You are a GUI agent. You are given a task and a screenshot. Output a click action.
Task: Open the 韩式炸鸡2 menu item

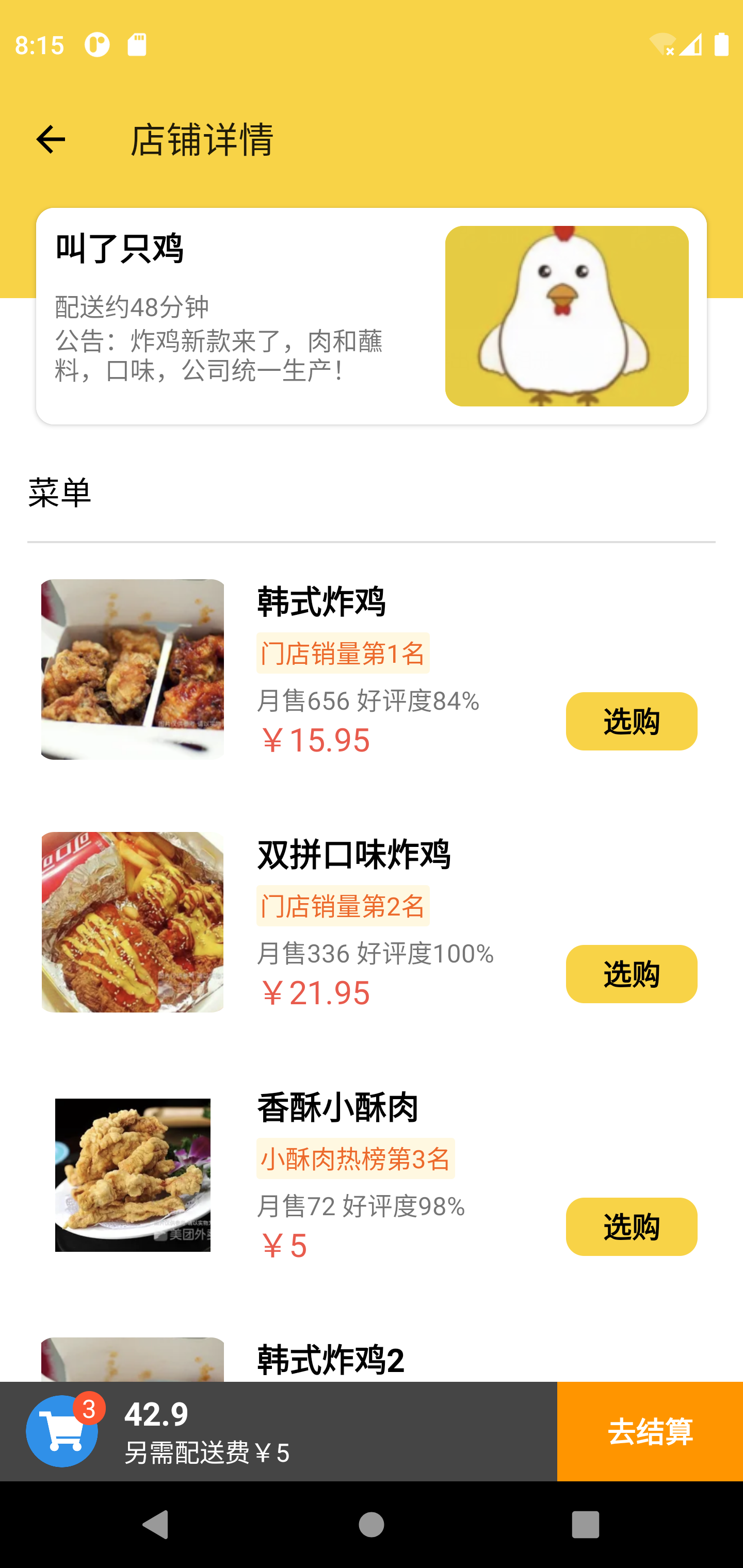pos(330,1360)
